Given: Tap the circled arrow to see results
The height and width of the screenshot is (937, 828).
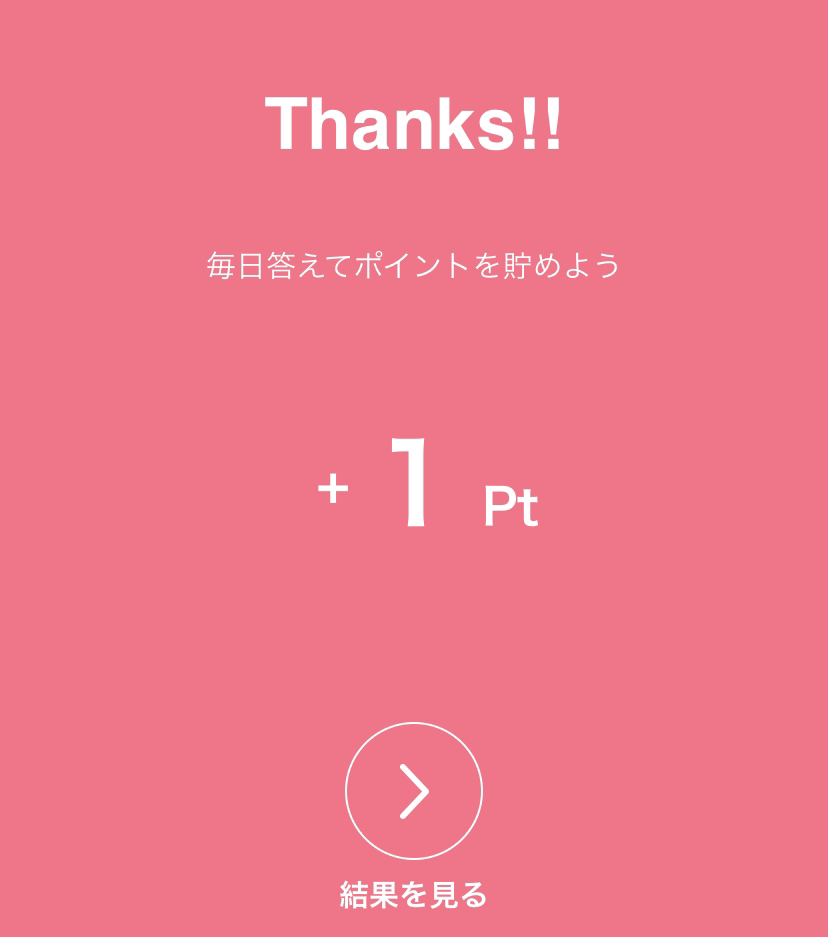Looking at the screenshot, I should 414,791.
